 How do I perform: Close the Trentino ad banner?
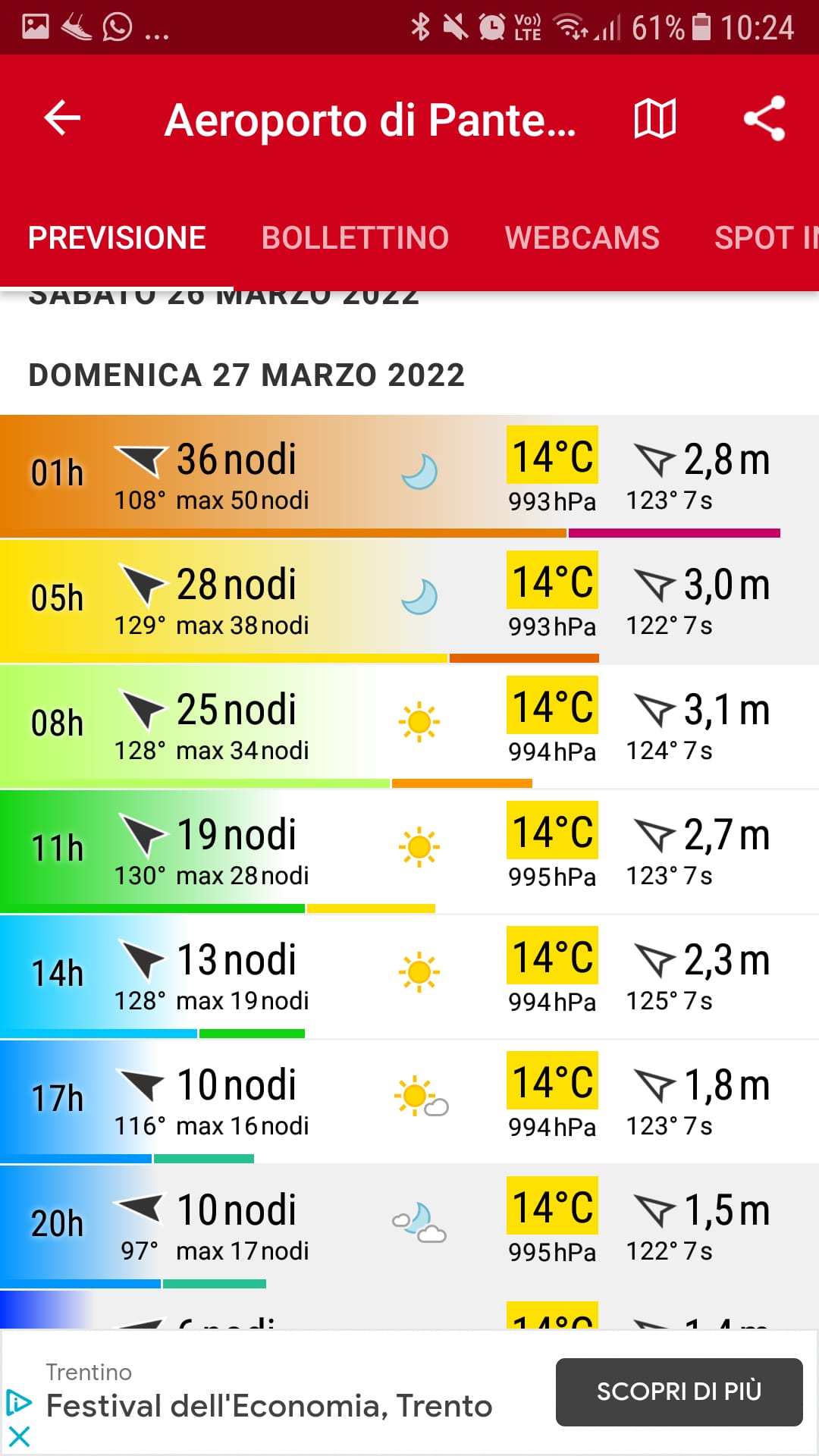point(19,1436)
